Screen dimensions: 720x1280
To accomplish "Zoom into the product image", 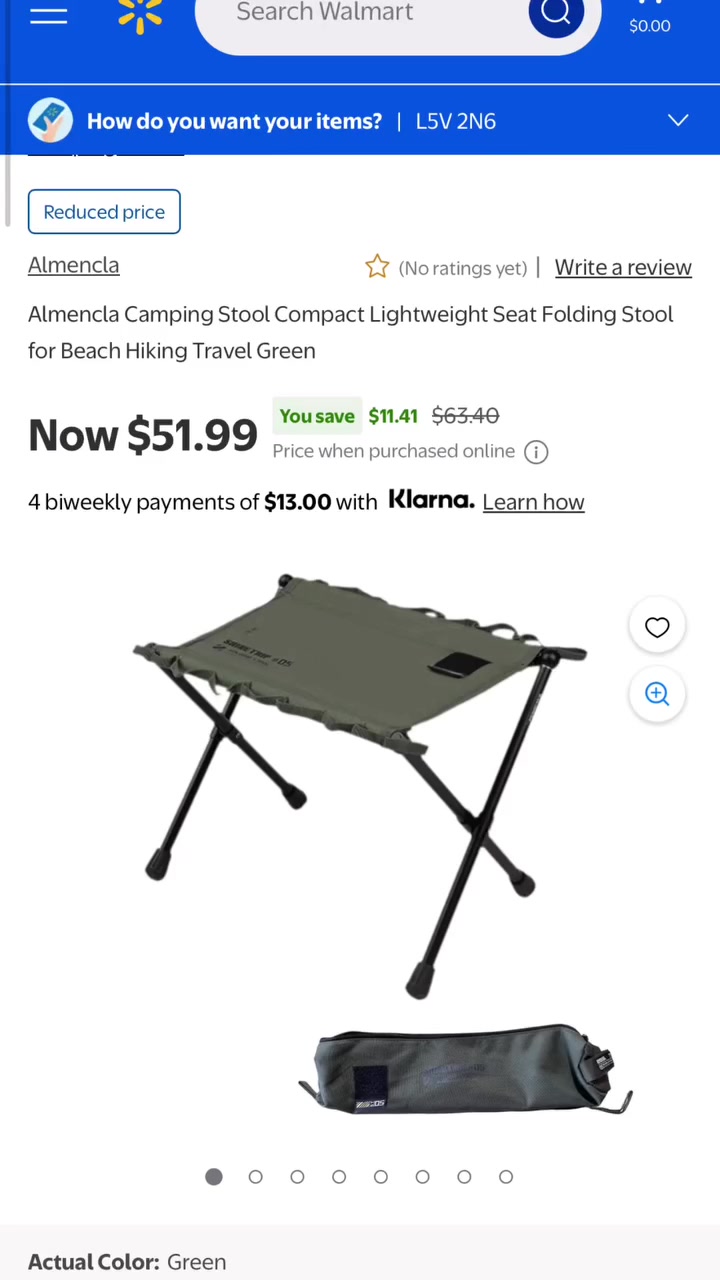I will [x=657, y=694].
